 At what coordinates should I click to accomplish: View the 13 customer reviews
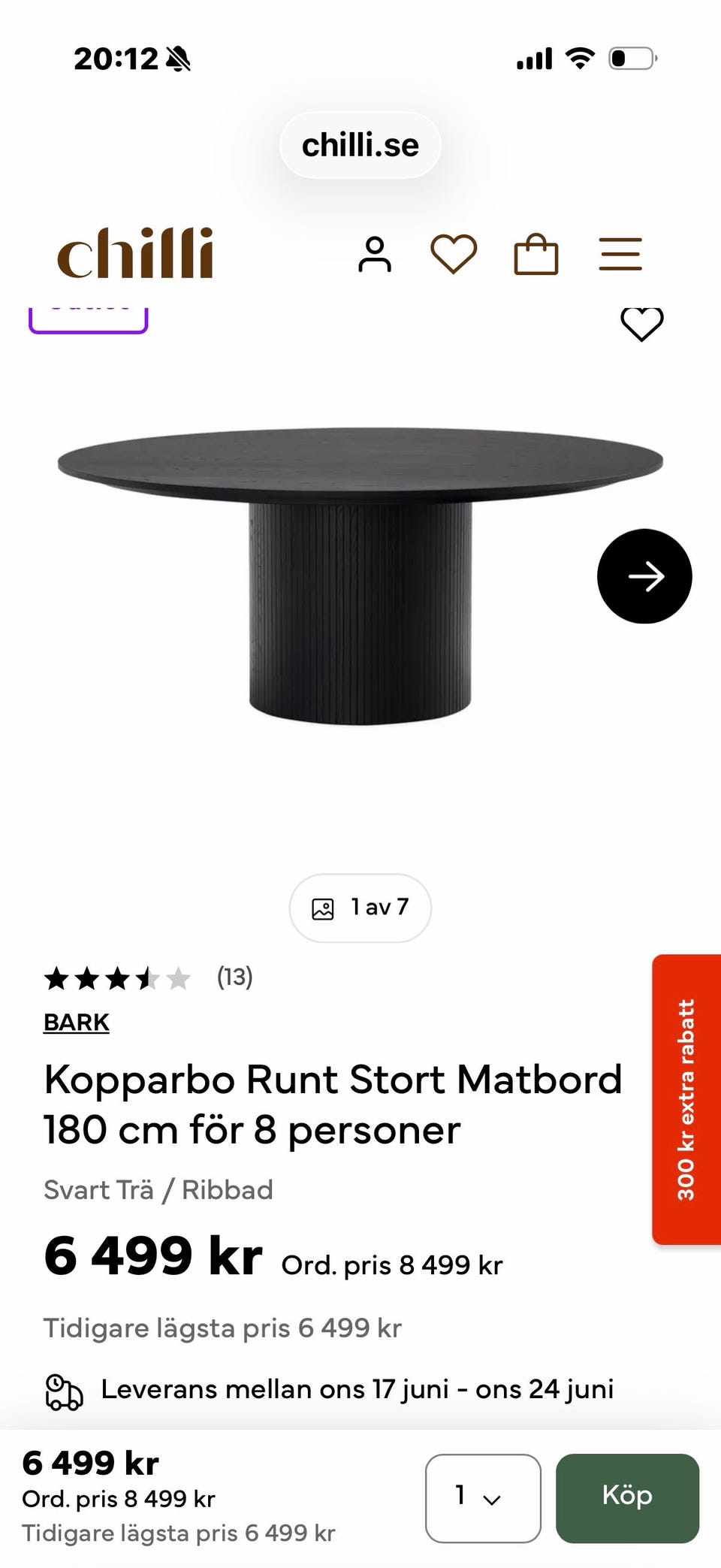[234, 977]
